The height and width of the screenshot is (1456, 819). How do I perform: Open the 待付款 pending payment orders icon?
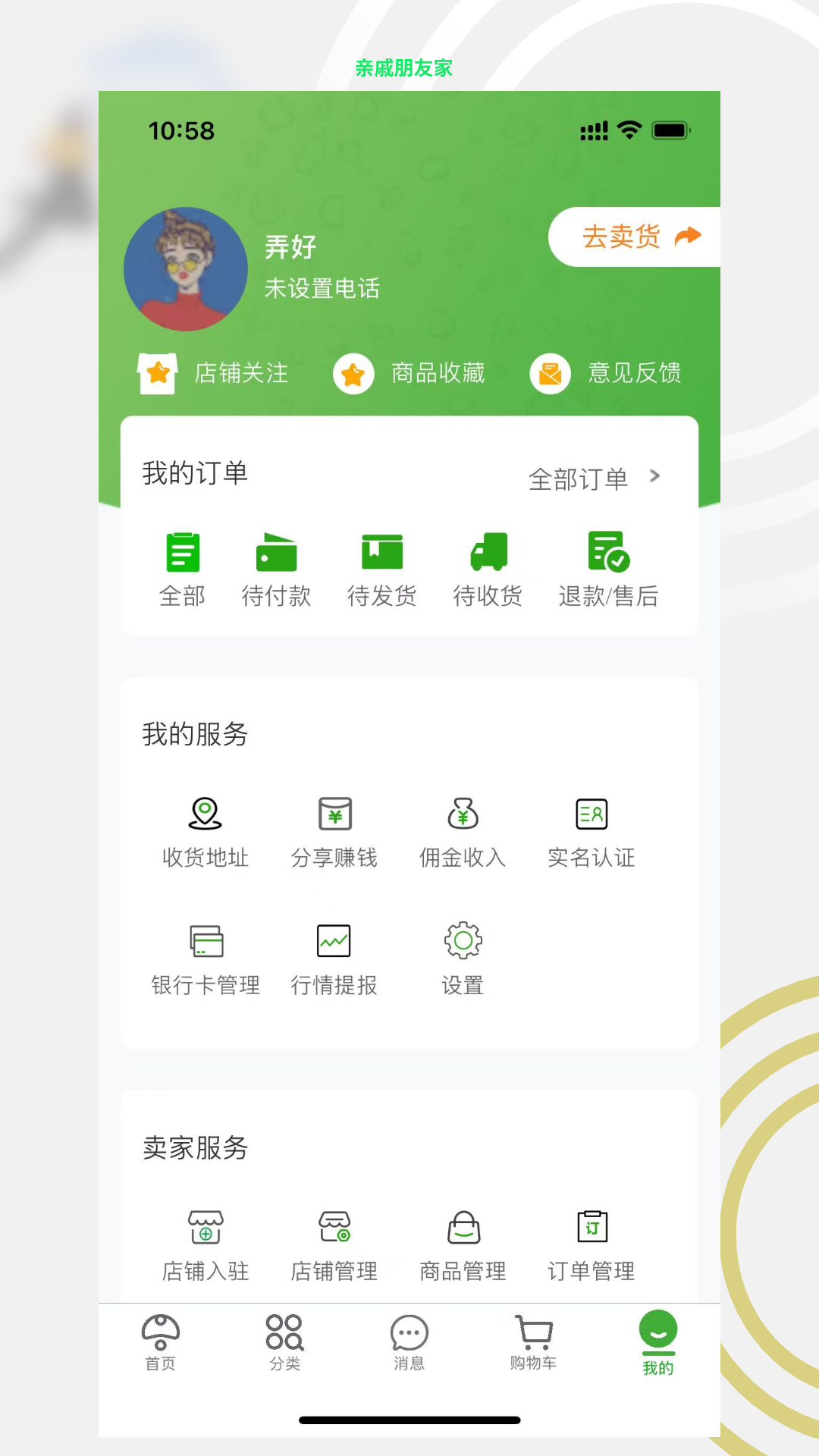pyautogui.click(x=276, y=553)
